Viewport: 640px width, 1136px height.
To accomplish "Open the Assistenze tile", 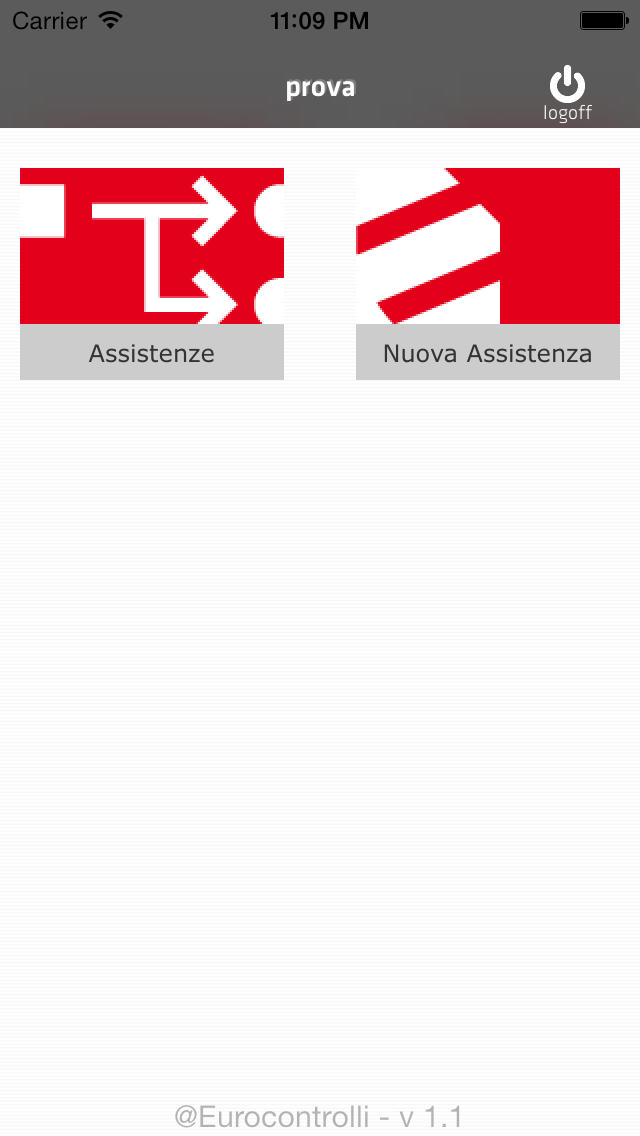I will coord(151,274).
